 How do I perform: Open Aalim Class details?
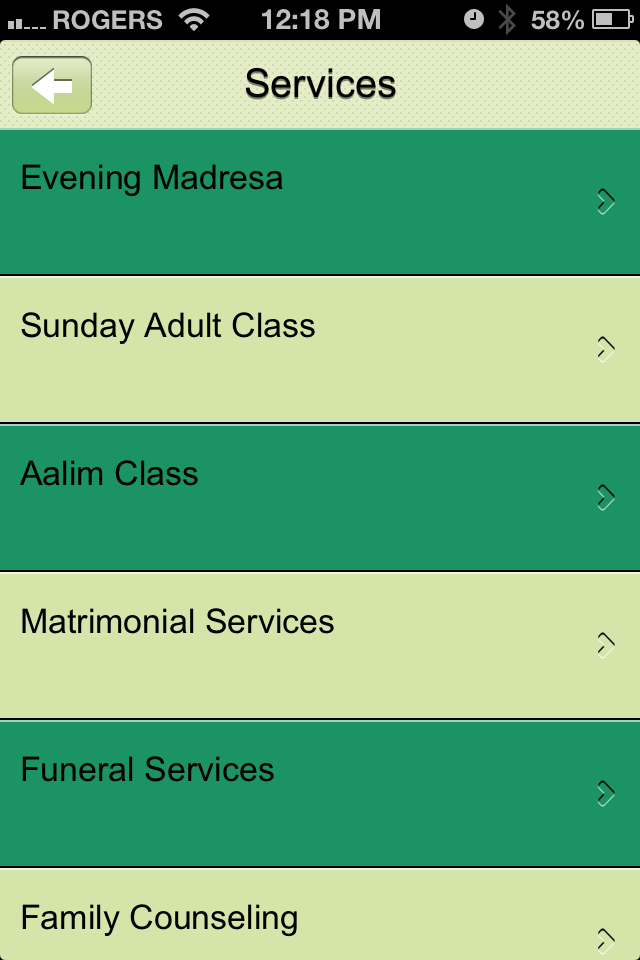(320, 497)
